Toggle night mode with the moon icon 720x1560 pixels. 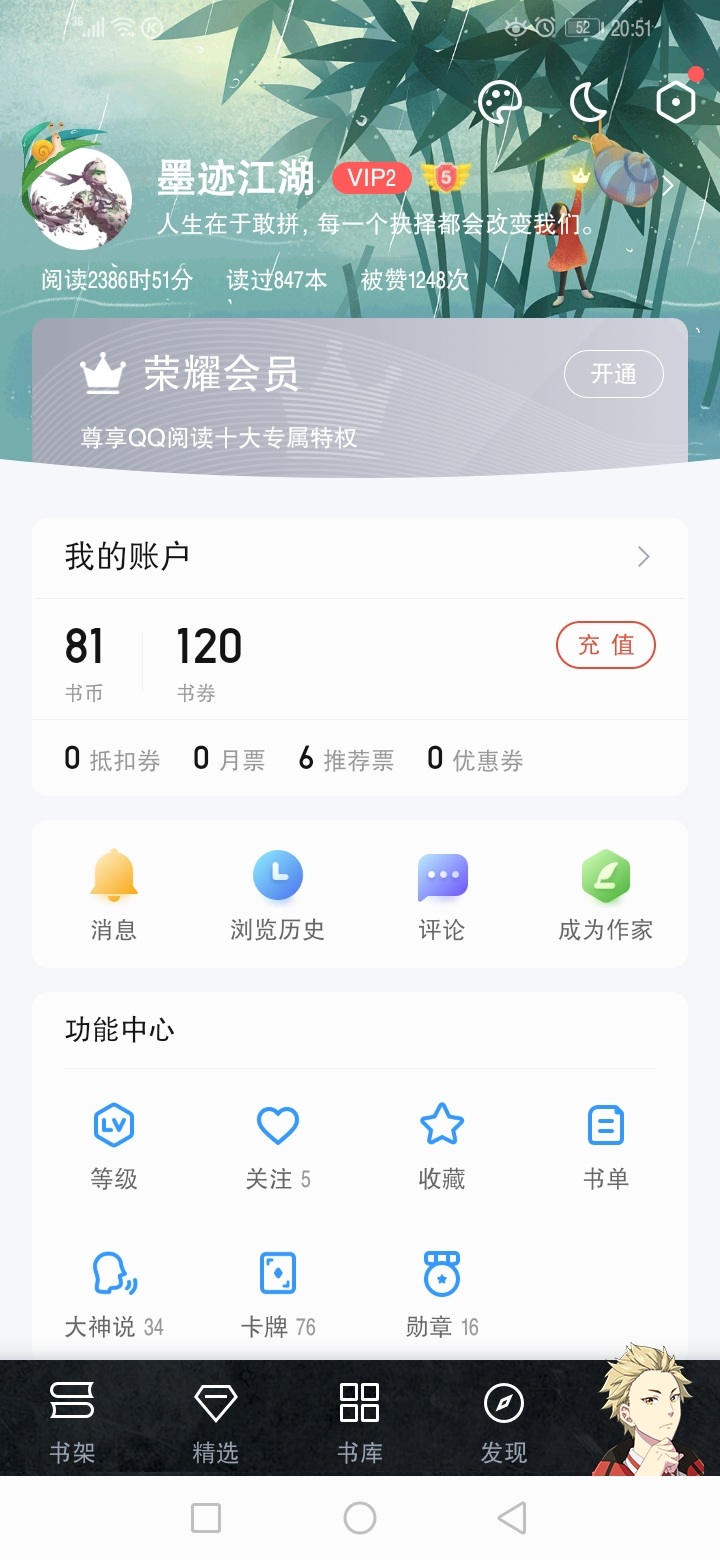(588, 102)
